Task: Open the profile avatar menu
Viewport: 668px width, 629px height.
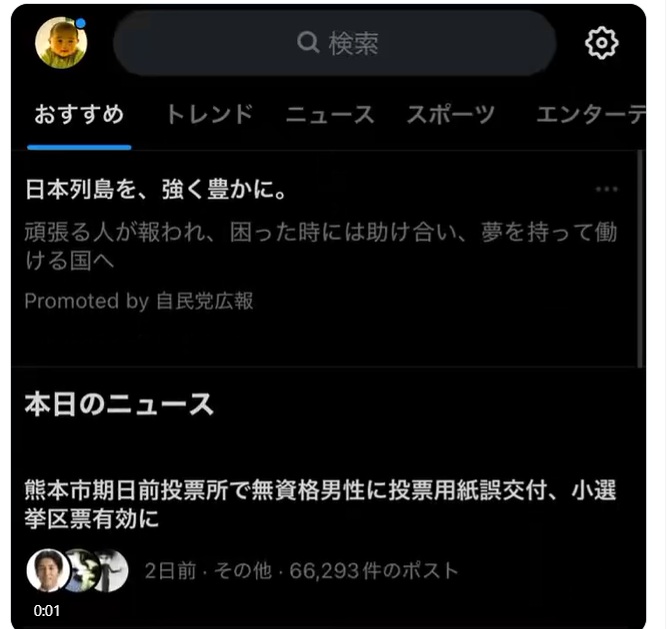Action: pos(60,43)
